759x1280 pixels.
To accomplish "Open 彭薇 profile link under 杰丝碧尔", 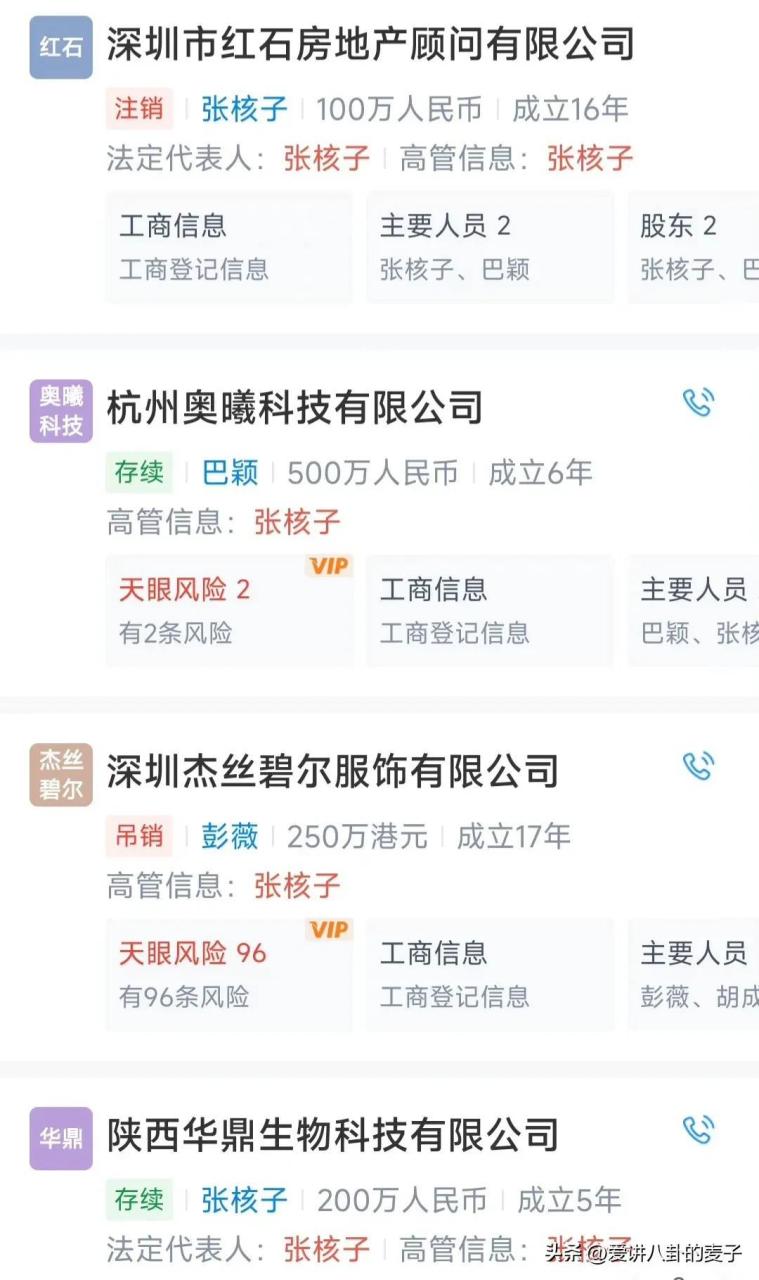I will coord(230,836).
